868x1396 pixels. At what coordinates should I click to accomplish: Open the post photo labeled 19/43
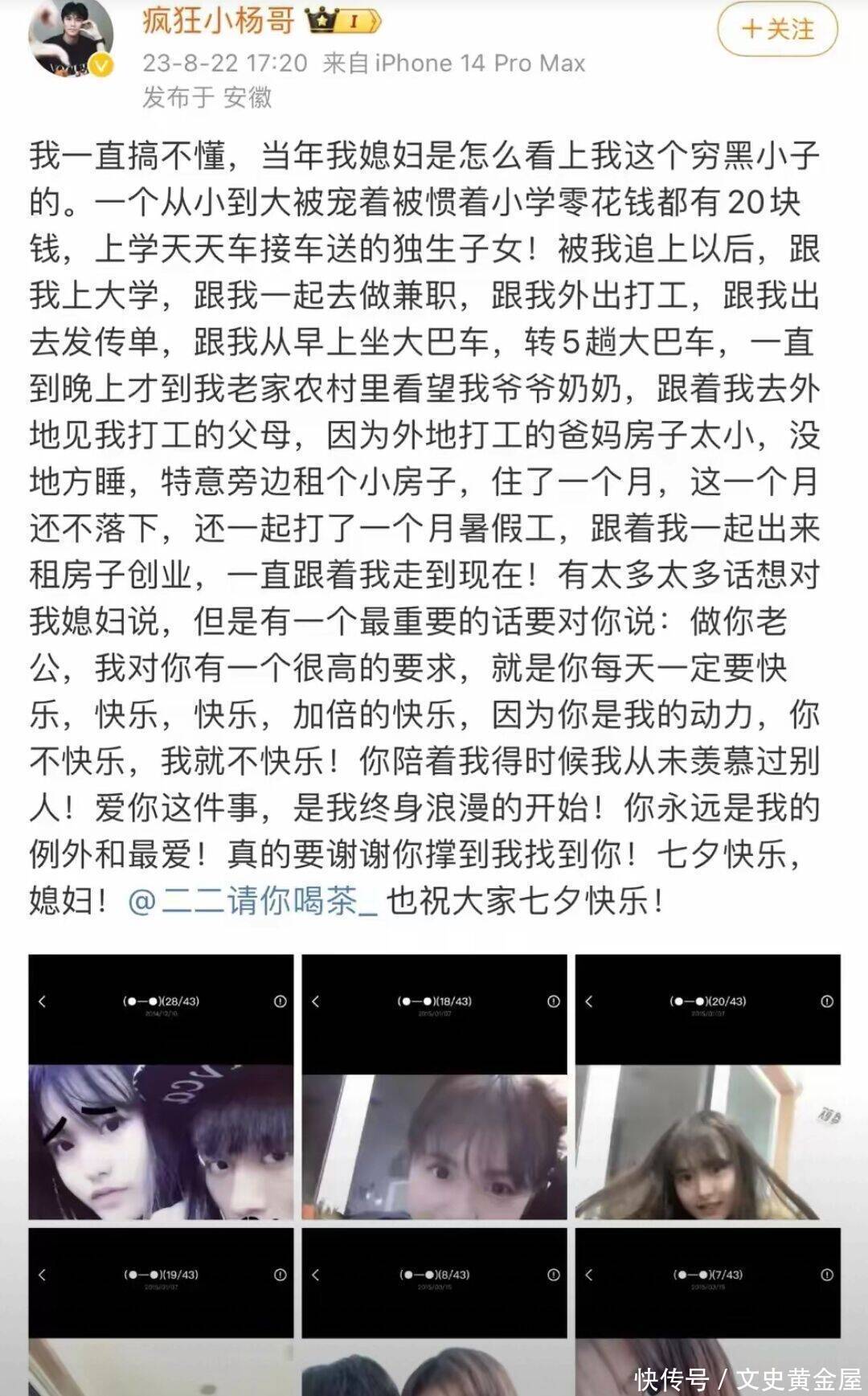pyautogui.click(x=161, y=1312)
